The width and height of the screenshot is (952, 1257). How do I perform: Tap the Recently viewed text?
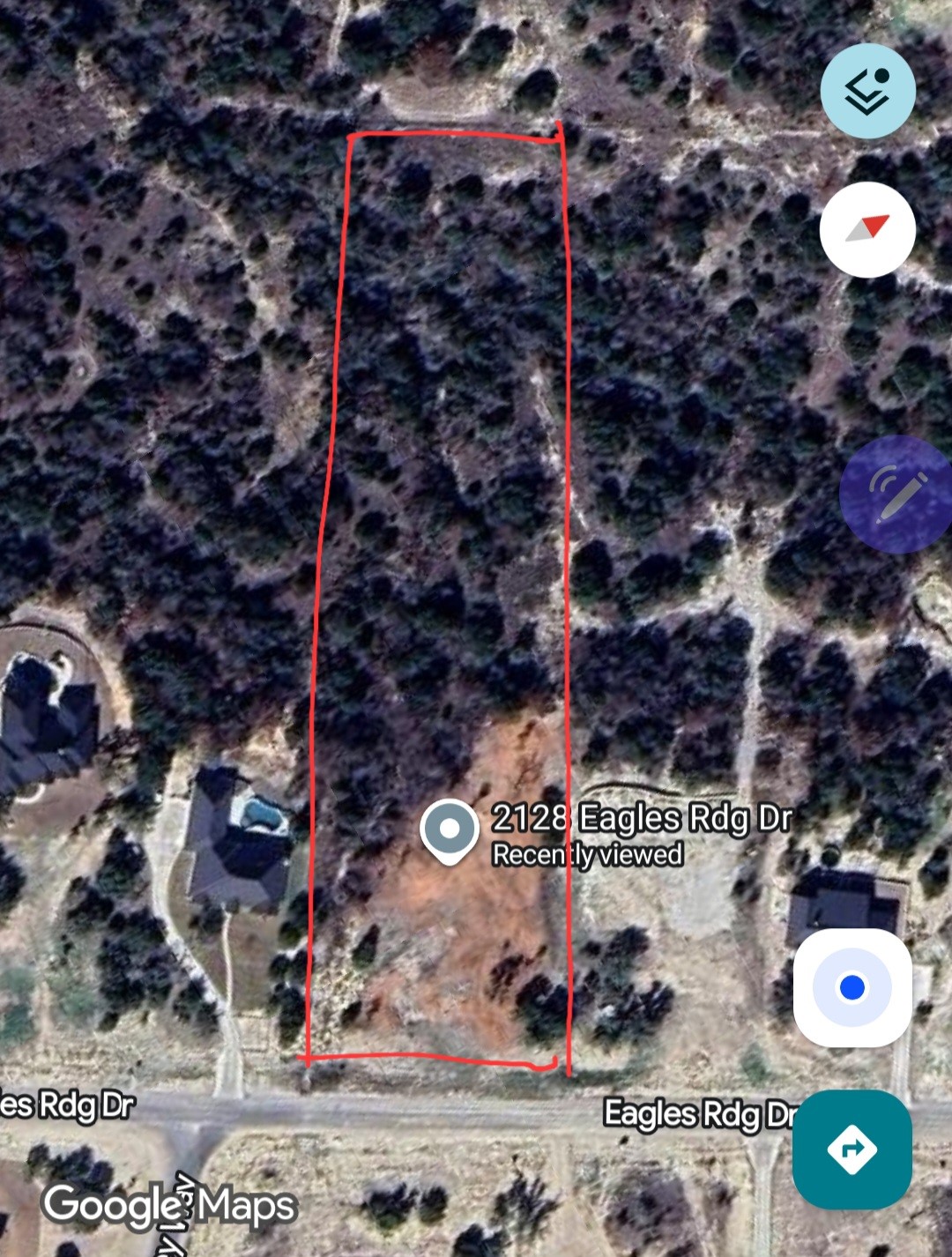[588, 852]
